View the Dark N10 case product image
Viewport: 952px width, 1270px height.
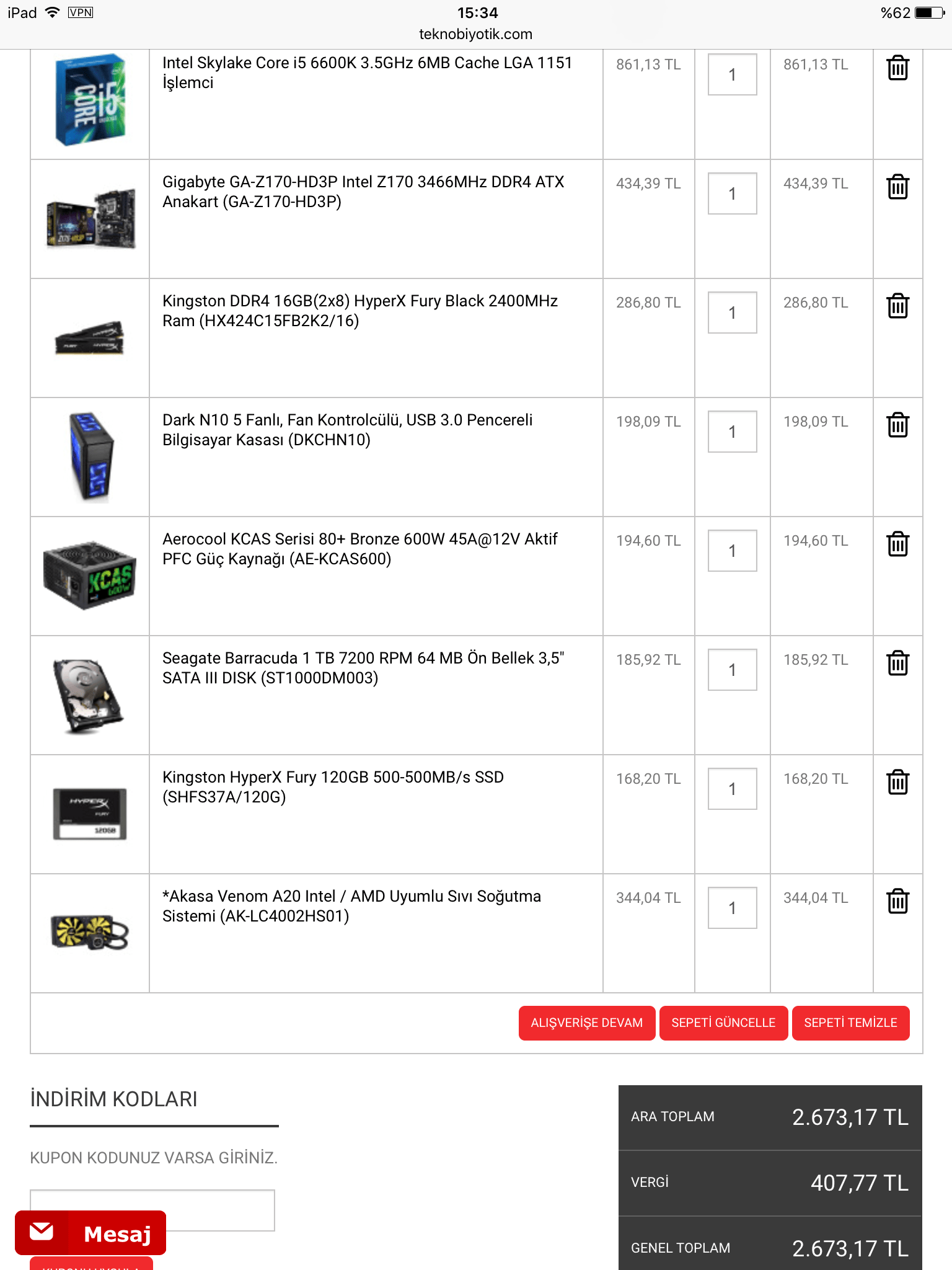click(x=90, y=457)
